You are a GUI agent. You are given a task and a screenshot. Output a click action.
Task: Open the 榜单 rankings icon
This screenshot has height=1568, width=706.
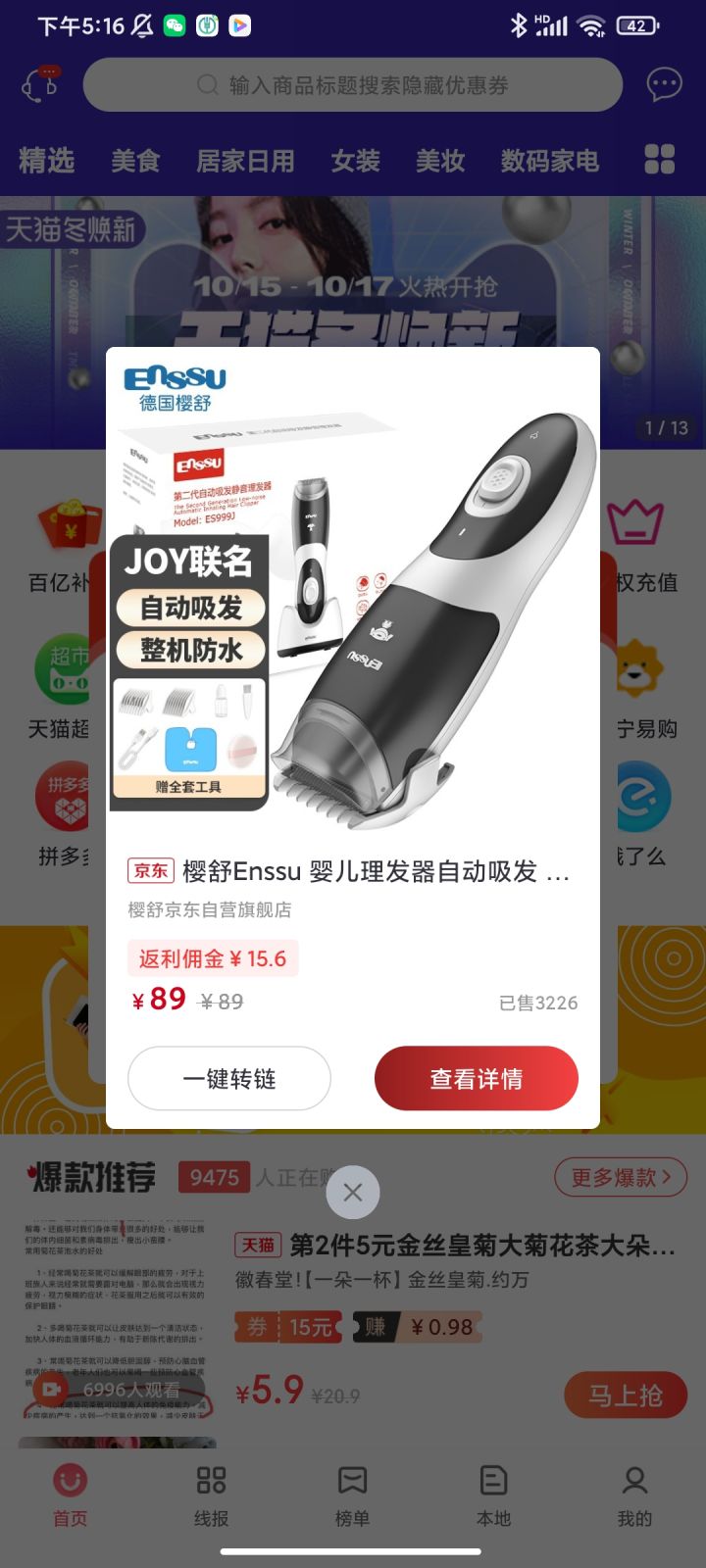(353, 1494)
